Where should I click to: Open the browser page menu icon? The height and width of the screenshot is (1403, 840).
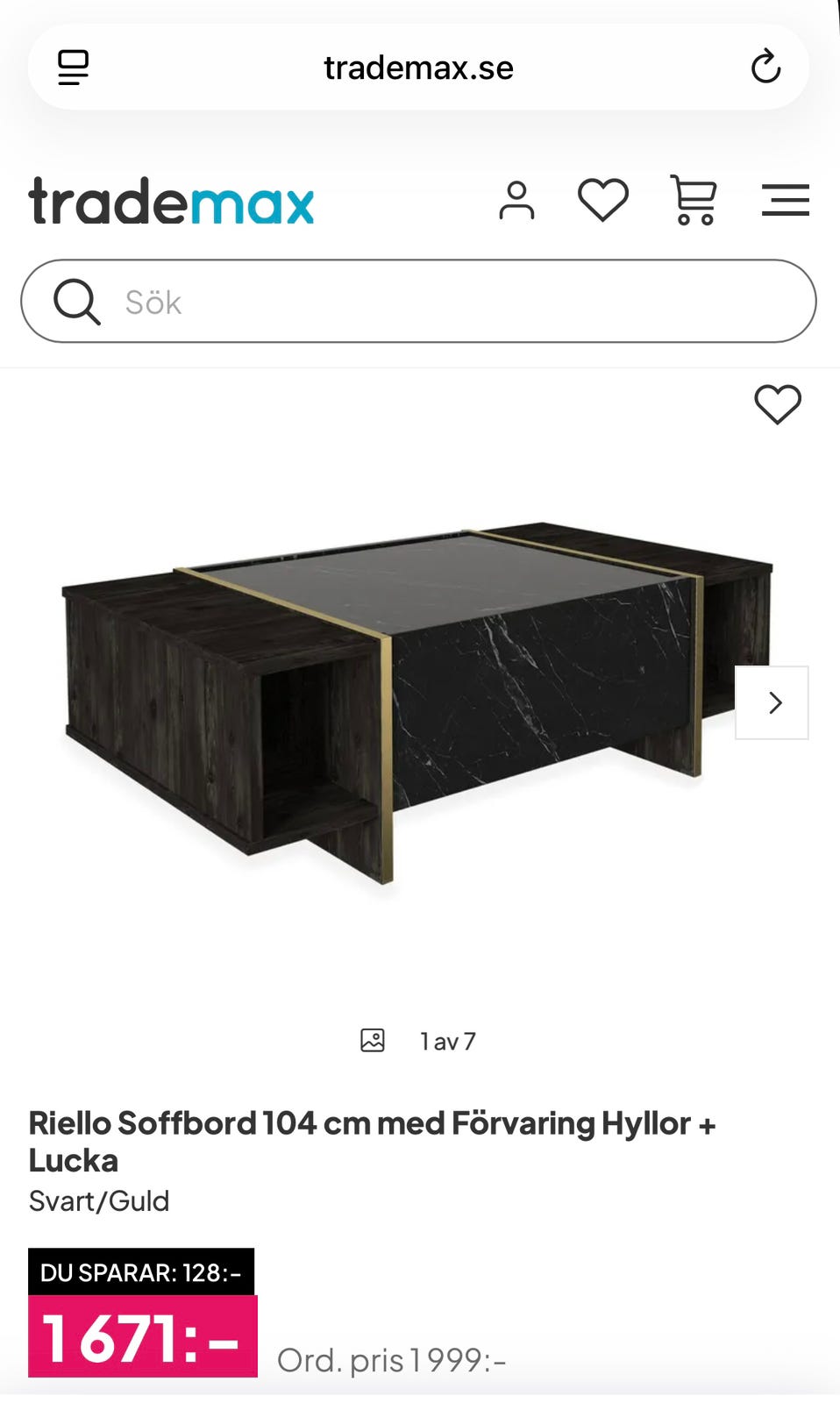pyautogui.click(x=74, y=68)
